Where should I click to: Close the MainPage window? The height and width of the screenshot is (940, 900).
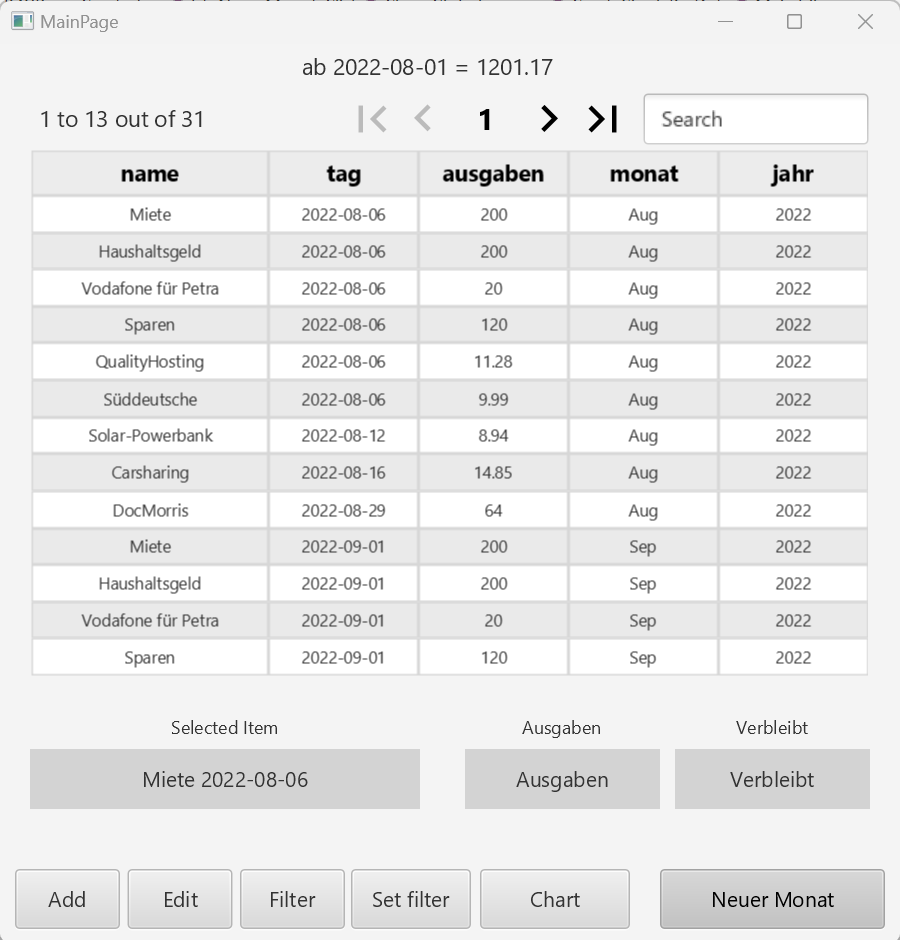[865, 22]
